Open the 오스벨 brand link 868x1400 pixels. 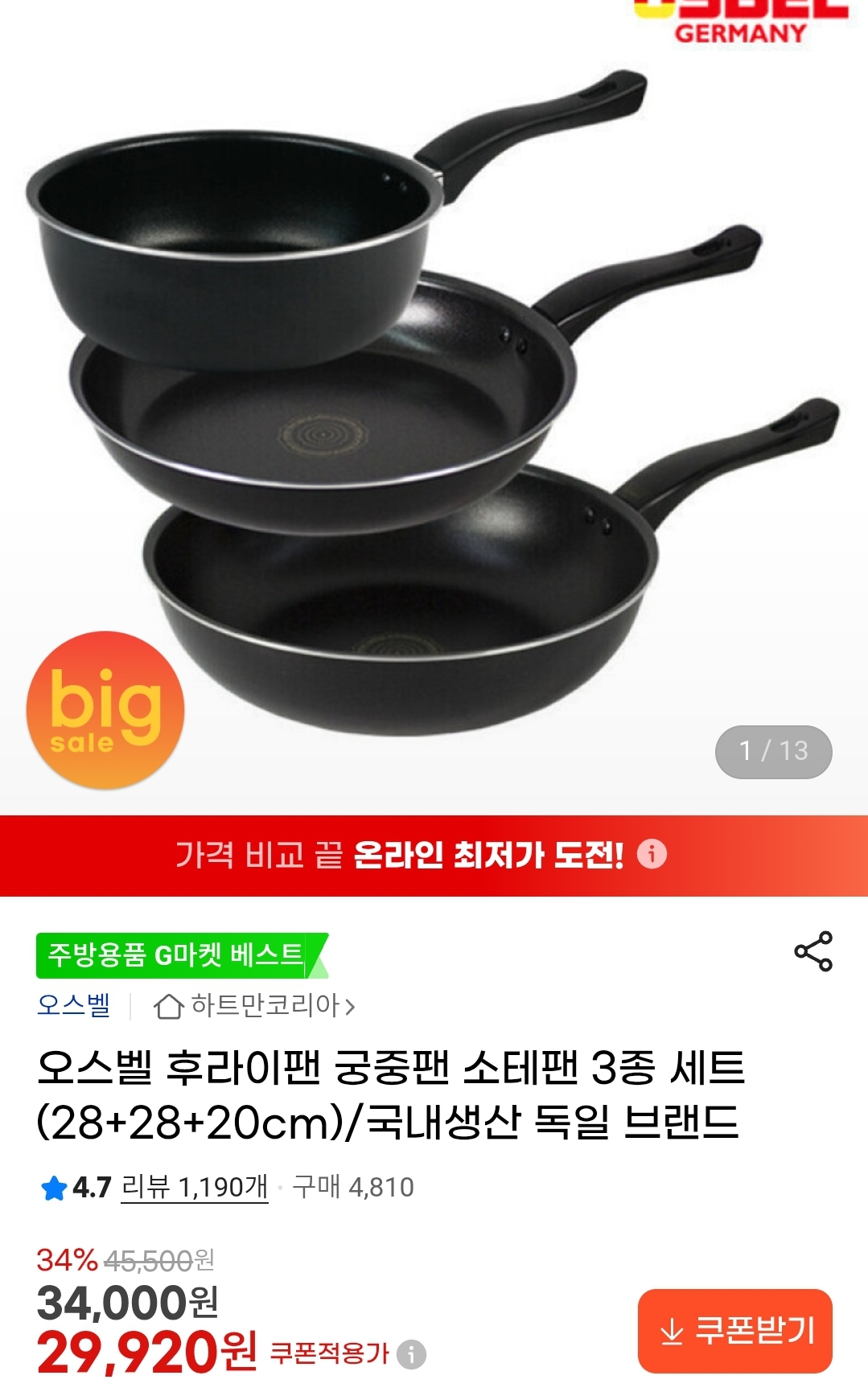[x=74, y=1005]
